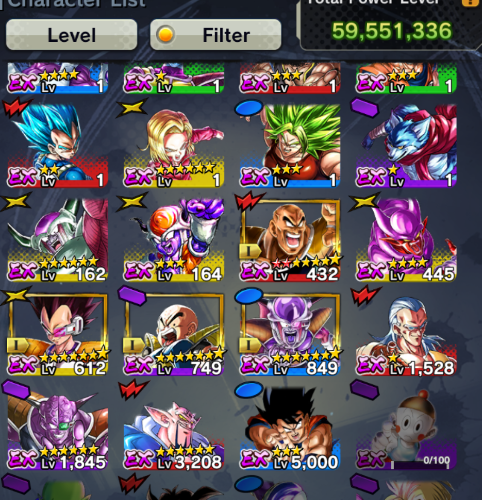
Task: Open the blonde Android 18 card
Action: pos(174,146)
